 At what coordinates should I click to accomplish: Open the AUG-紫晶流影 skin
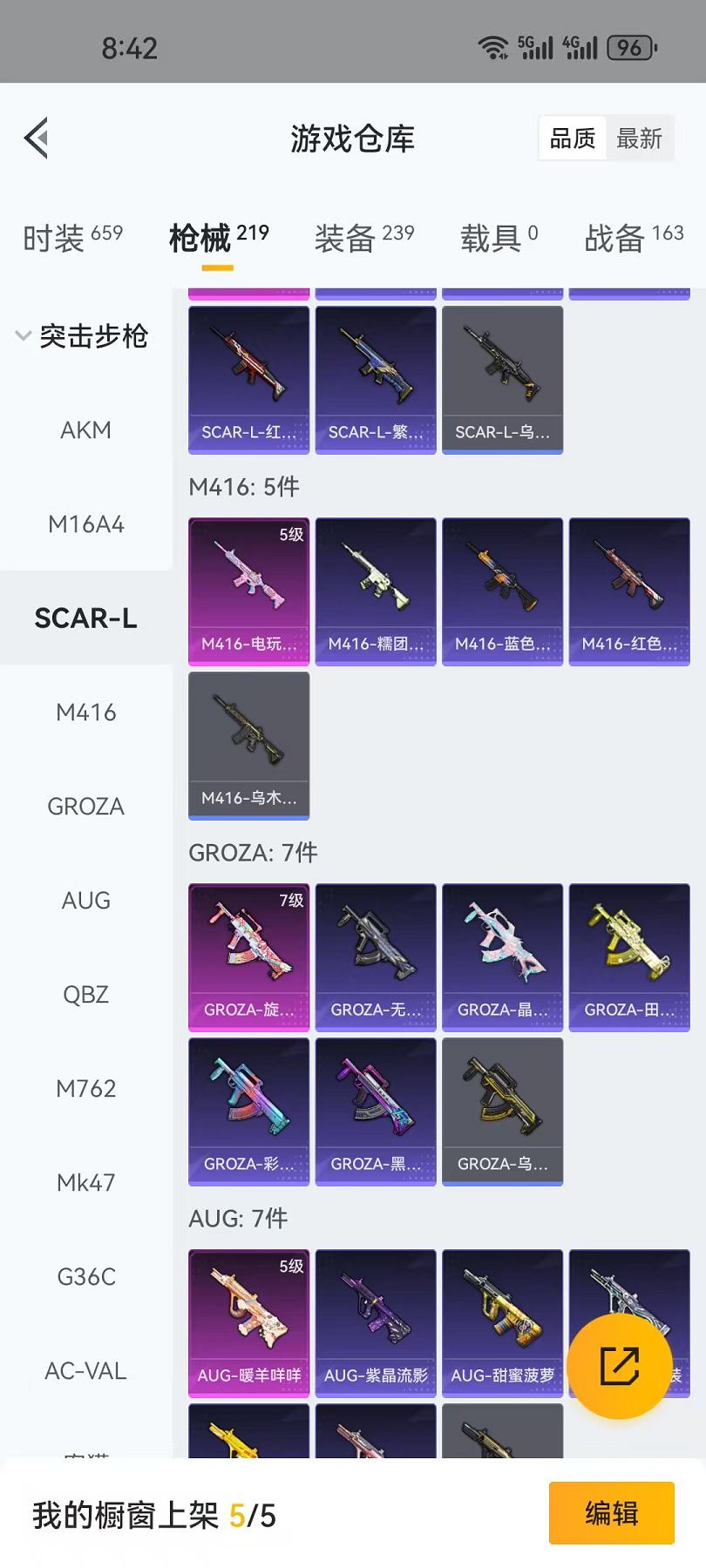pyautogui.click(x=376, y=1322)
